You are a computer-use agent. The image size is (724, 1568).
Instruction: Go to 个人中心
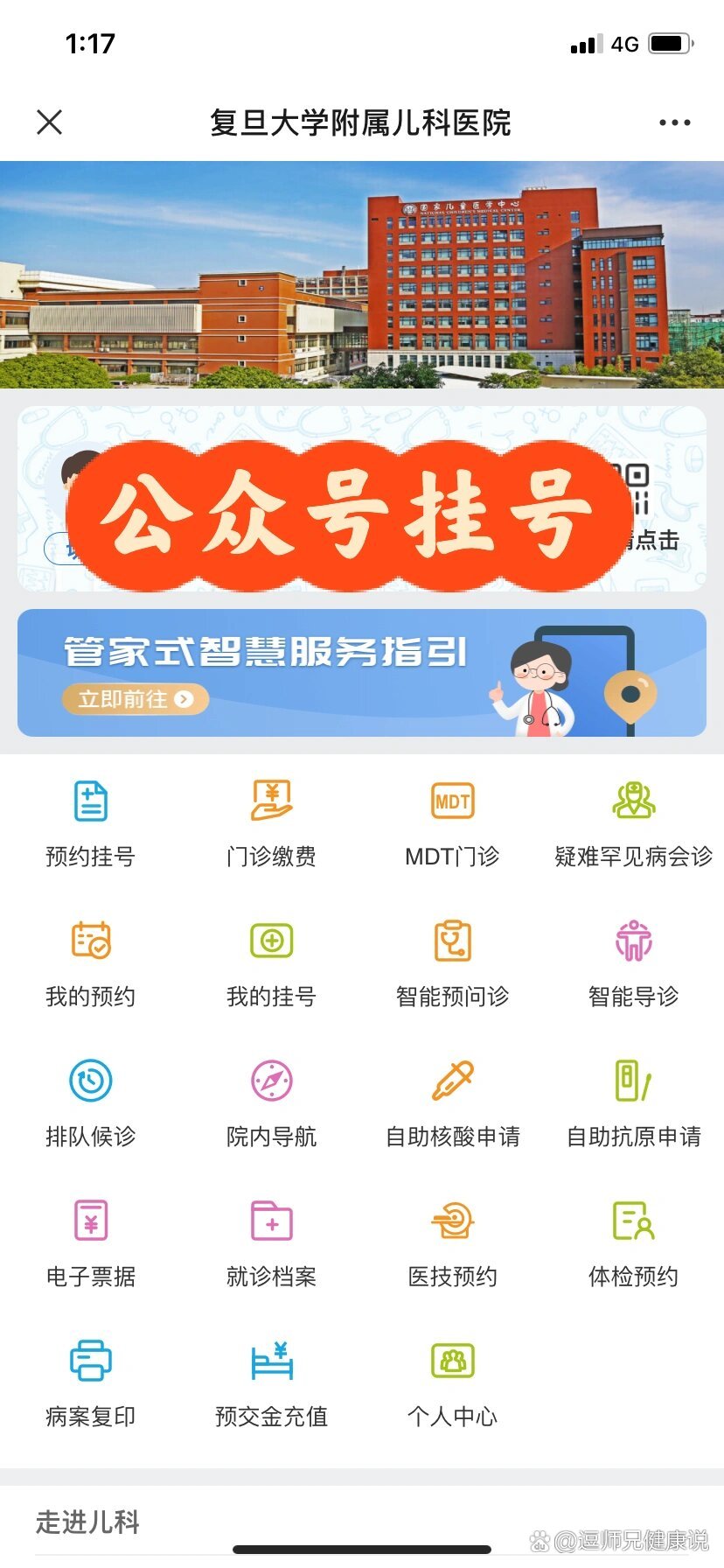coord(452,1382)
